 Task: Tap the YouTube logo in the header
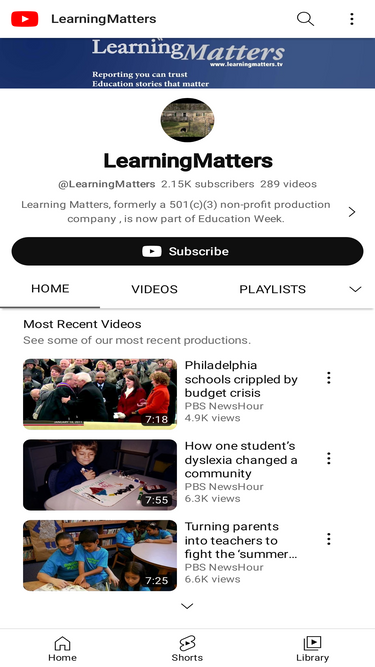click(25, 19)
